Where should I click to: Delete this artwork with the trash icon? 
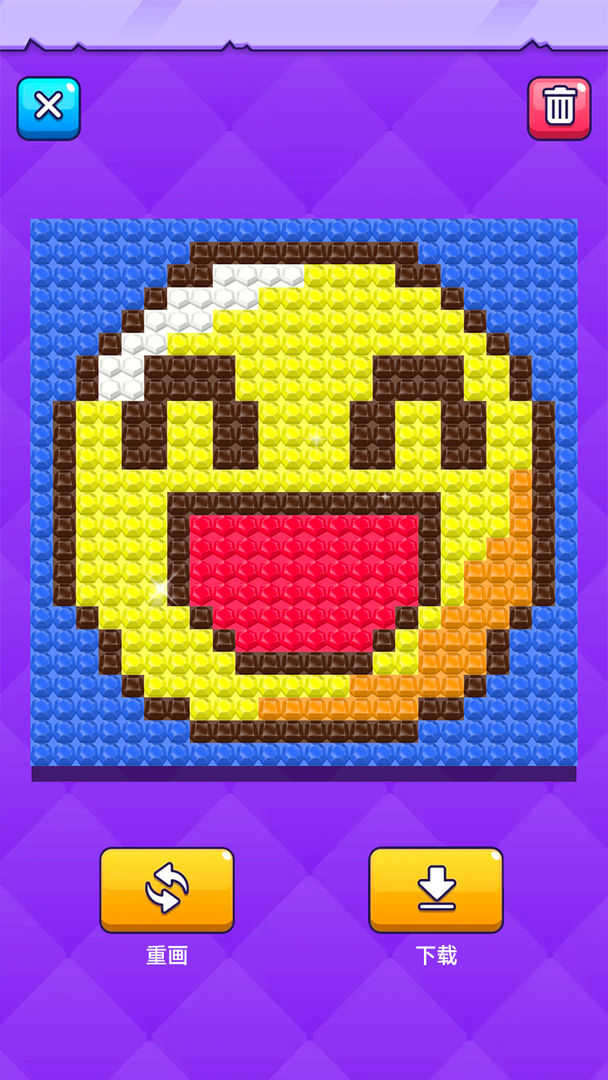(x=559, y=108)
